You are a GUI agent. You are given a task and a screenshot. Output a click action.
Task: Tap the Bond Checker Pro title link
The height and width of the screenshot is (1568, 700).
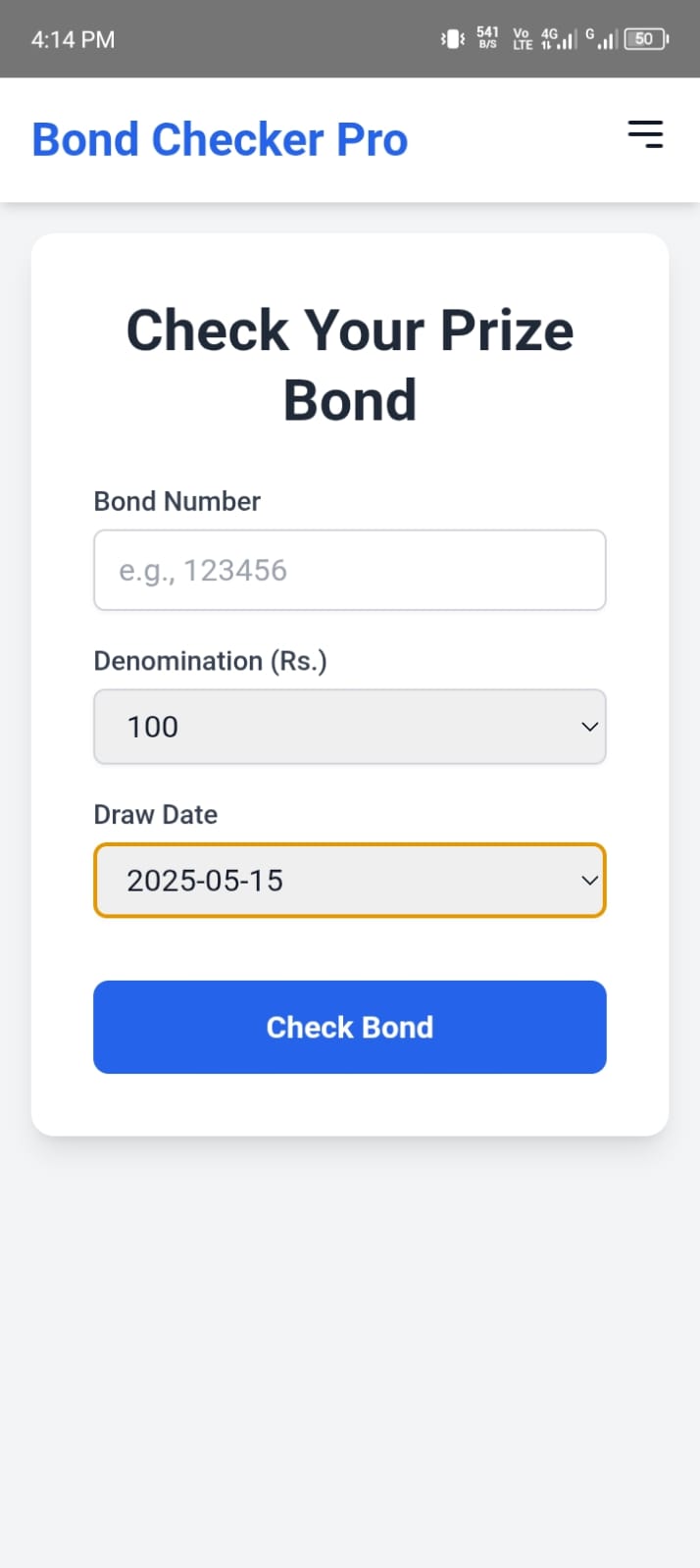point(220,139)
